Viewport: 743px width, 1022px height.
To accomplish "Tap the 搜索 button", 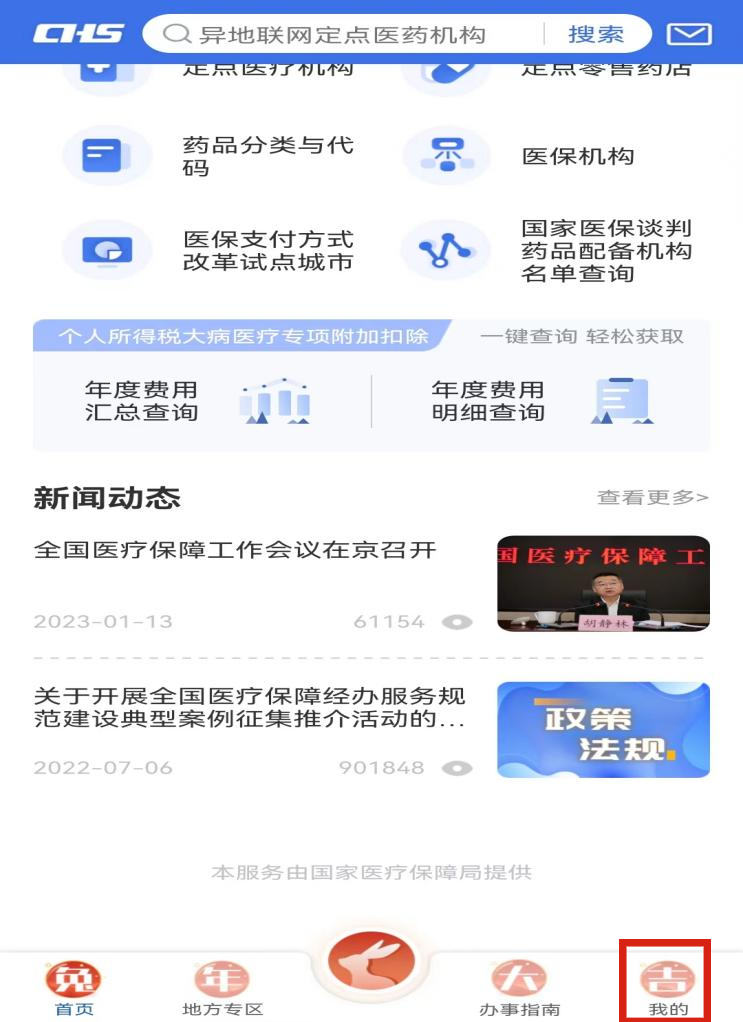I will click(x=596, y=35).
